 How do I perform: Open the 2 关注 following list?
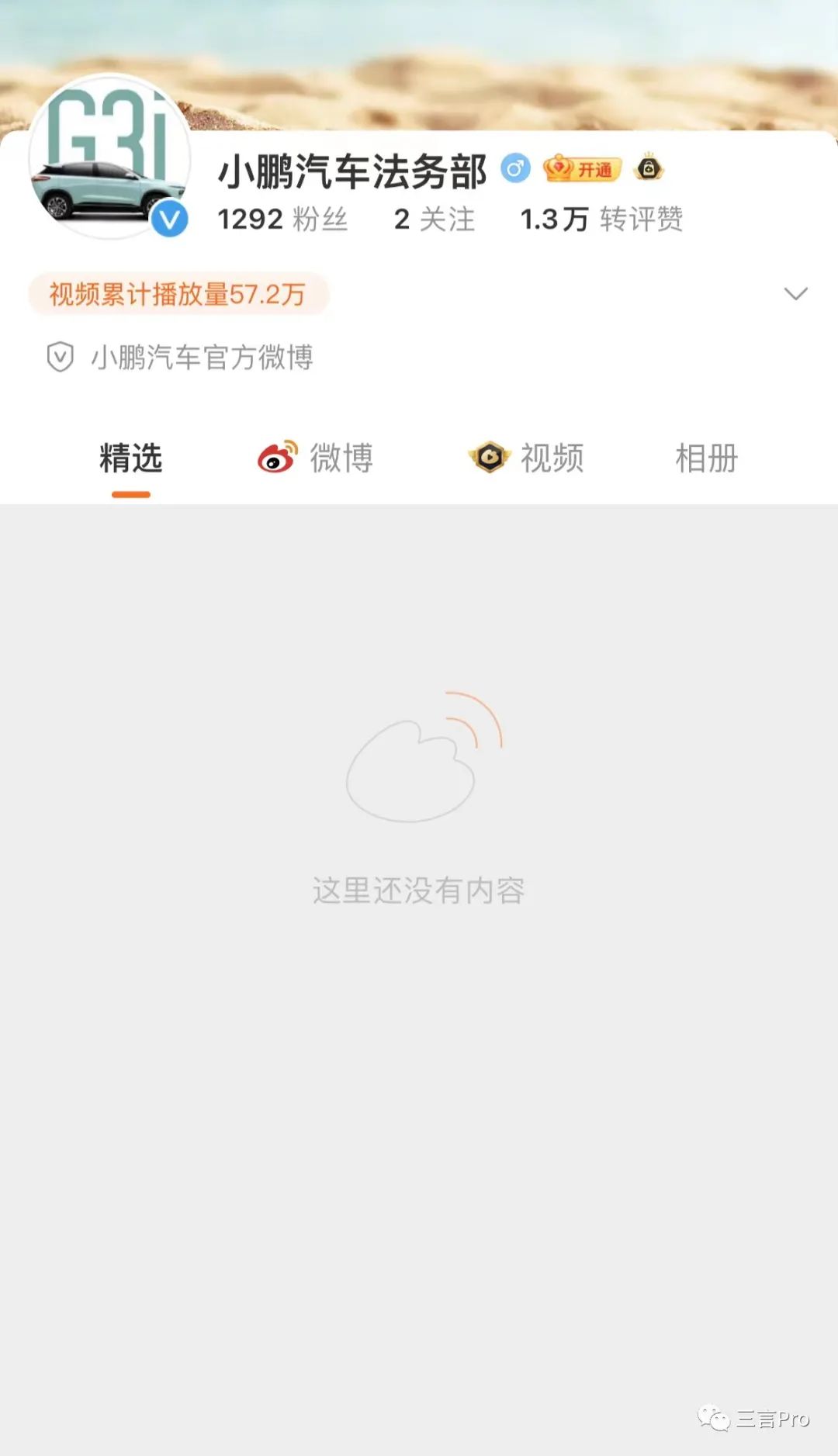click(x=434, y=220)
